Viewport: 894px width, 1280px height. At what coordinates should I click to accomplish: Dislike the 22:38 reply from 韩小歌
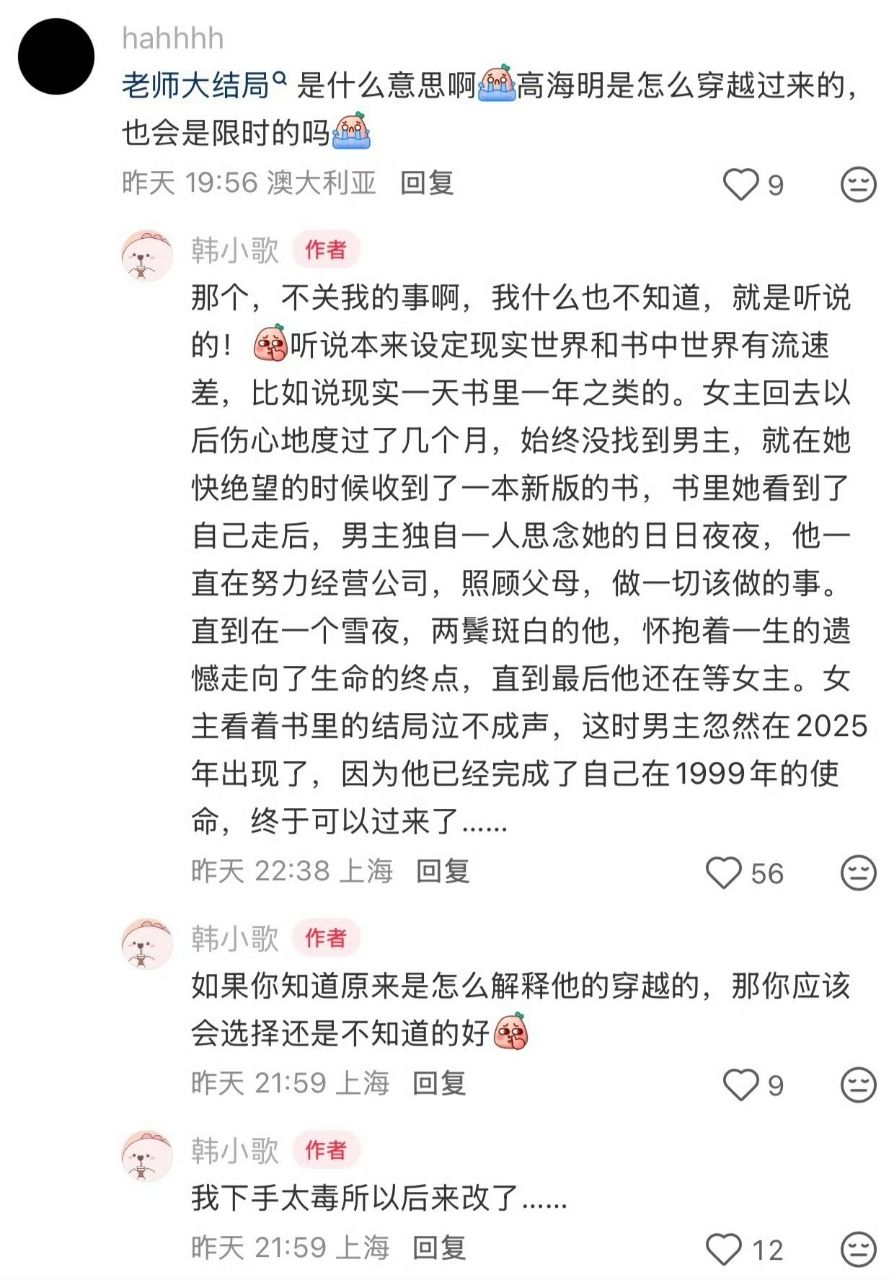(857, 873)
